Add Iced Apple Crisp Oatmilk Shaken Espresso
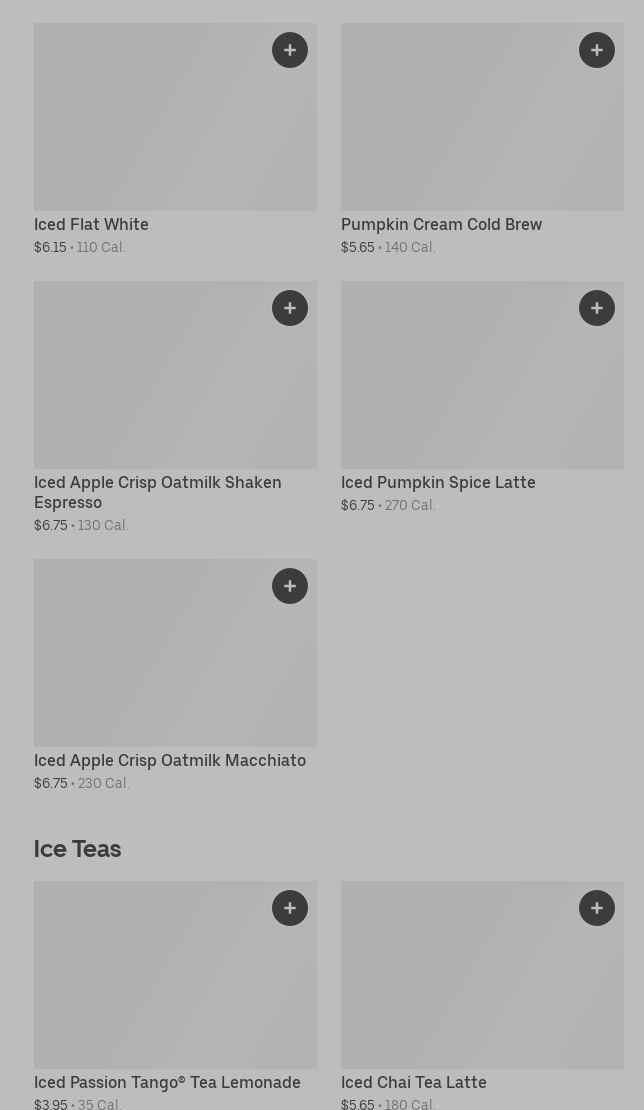Viewport: 644px width, 1110px height. (x=290, y=308)
